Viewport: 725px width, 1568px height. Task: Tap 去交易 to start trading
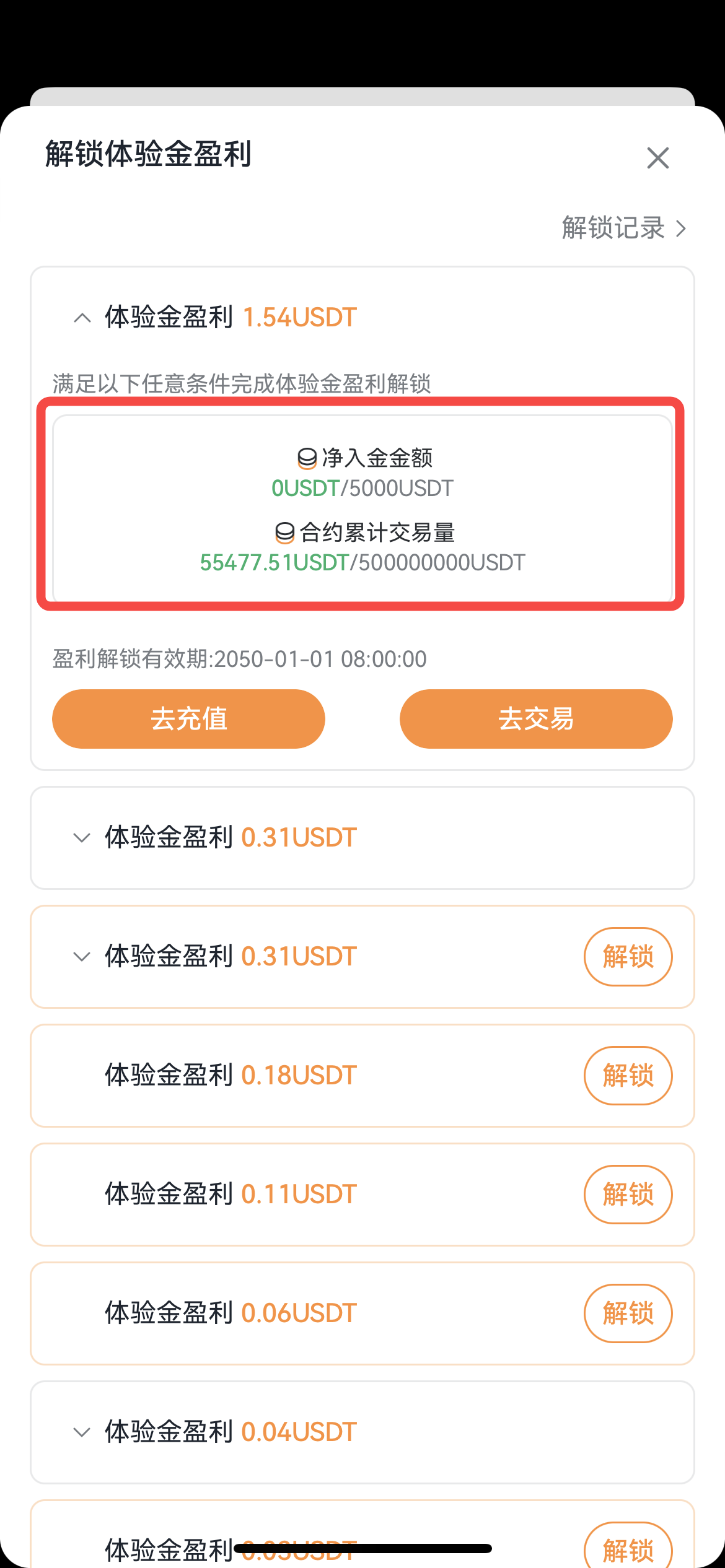tap(536, 718)
